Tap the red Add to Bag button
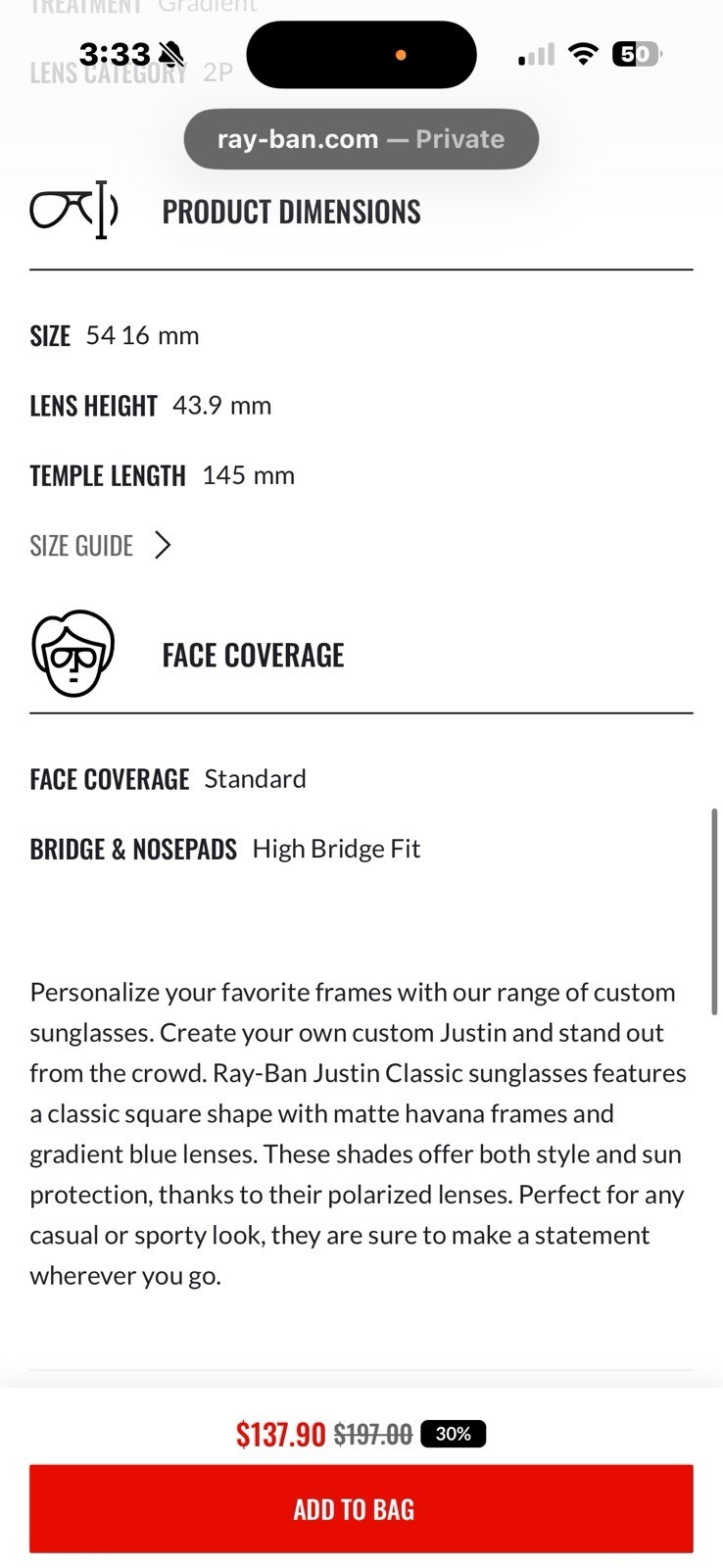 point(361,1508)
